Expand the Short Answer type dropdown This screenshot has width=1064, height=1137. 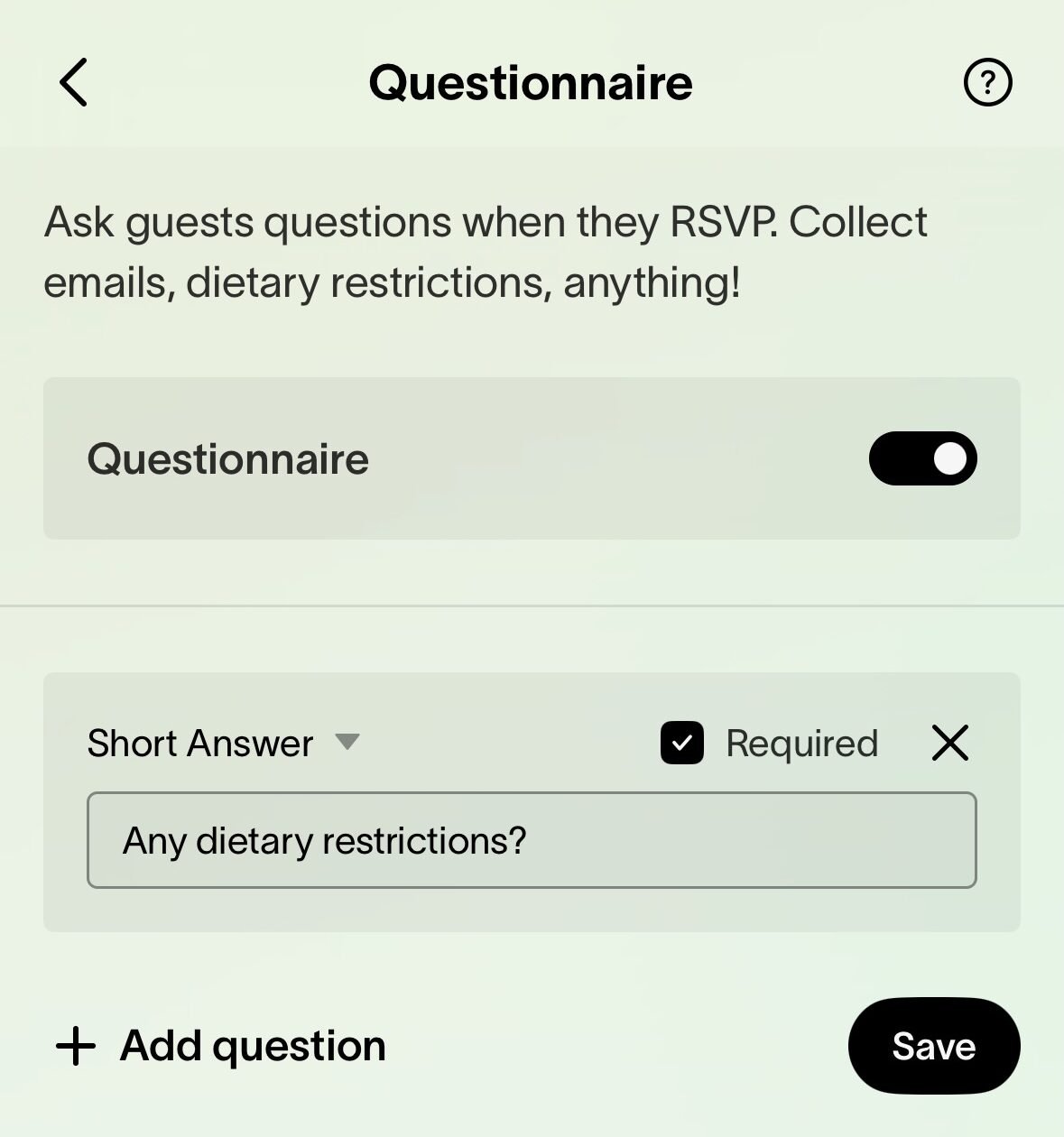223,743
